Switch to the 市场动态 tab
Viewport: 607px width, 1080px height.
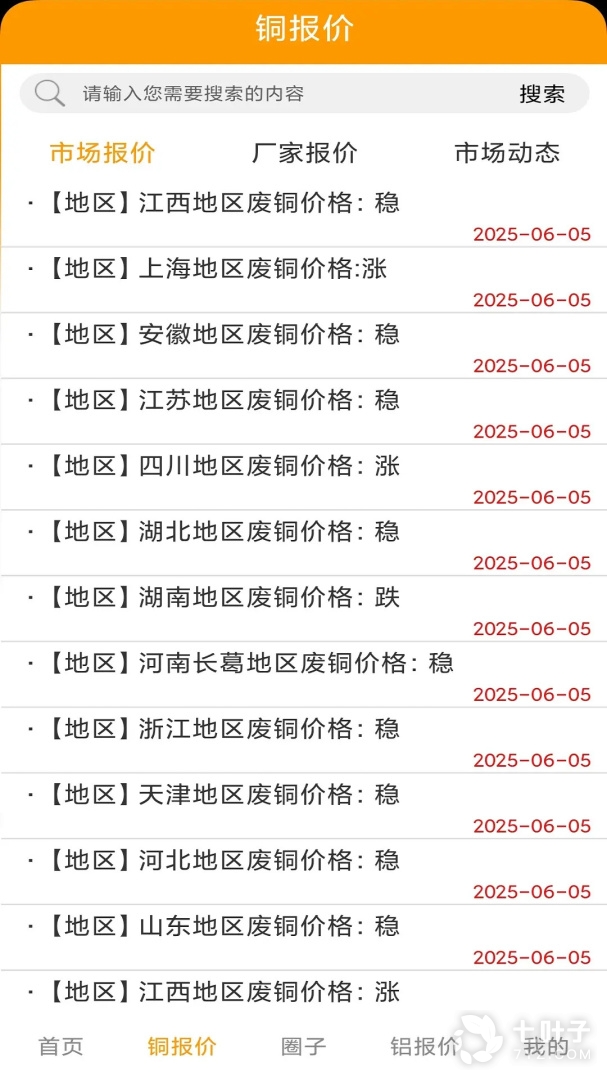tap(507, 153)
